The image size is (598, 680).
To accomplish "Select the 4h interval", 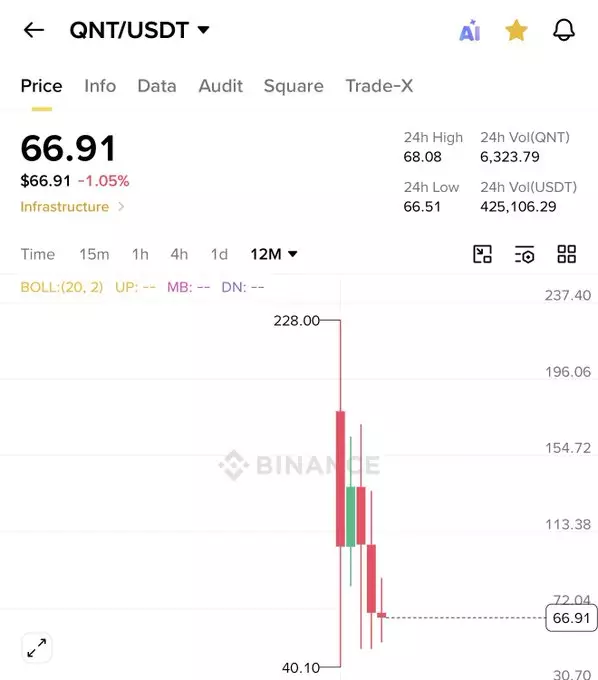I will 179,254.
